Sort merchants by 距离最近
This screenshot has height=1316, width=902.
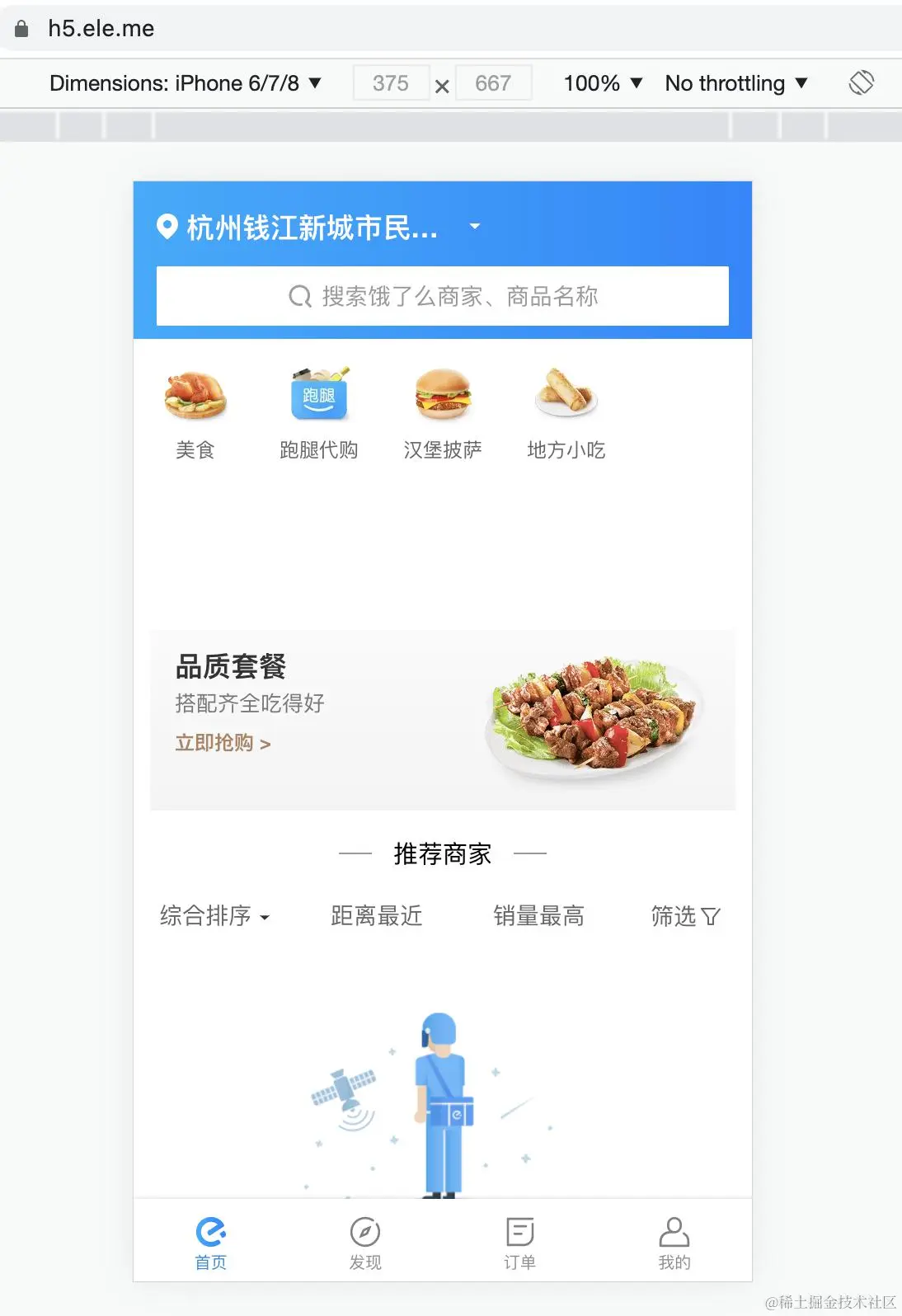pyautogui.click(x=377, y=916)
